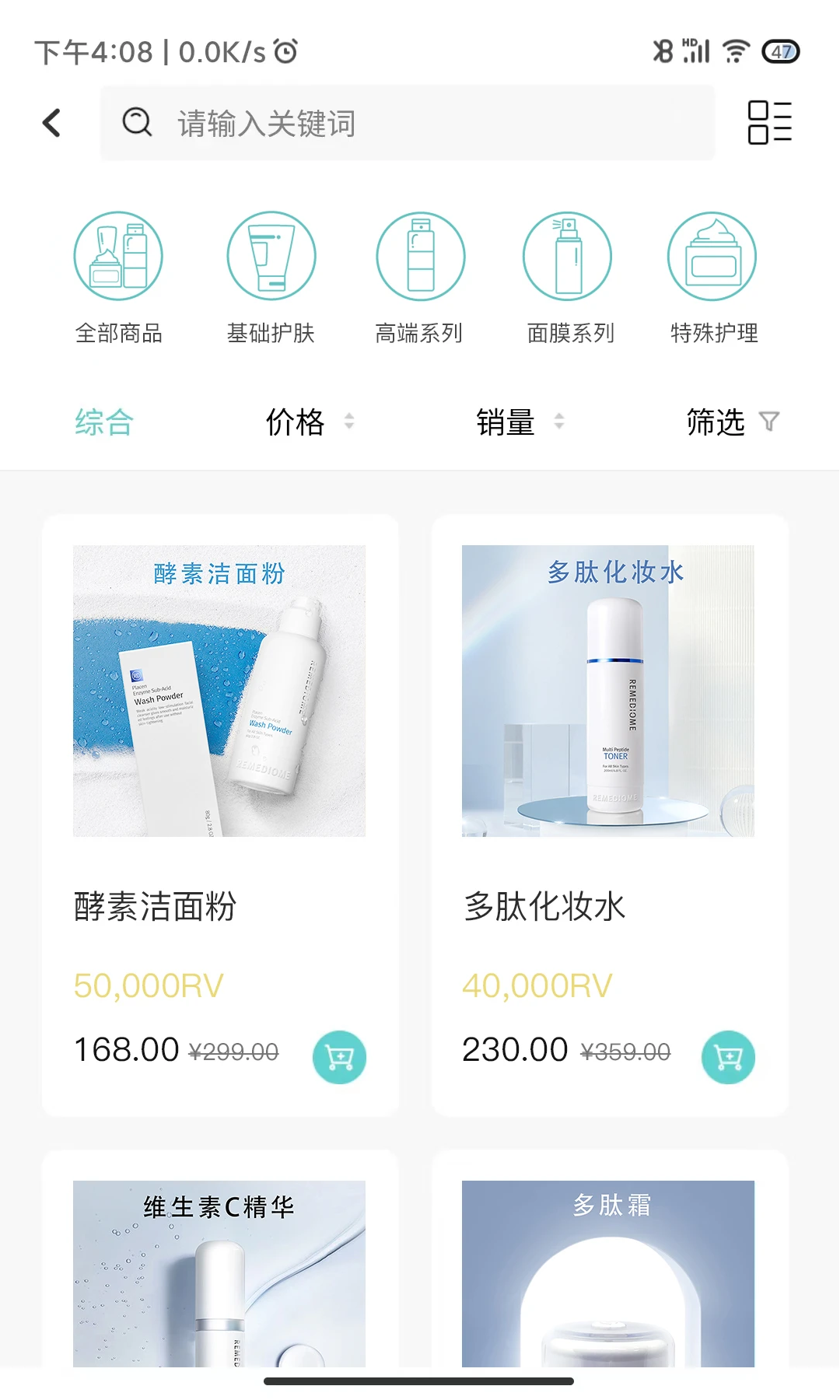The width and height of the screenshot is (840, 1400).
Task: Tap the search magnifier icon
Action: pos(136,123)
